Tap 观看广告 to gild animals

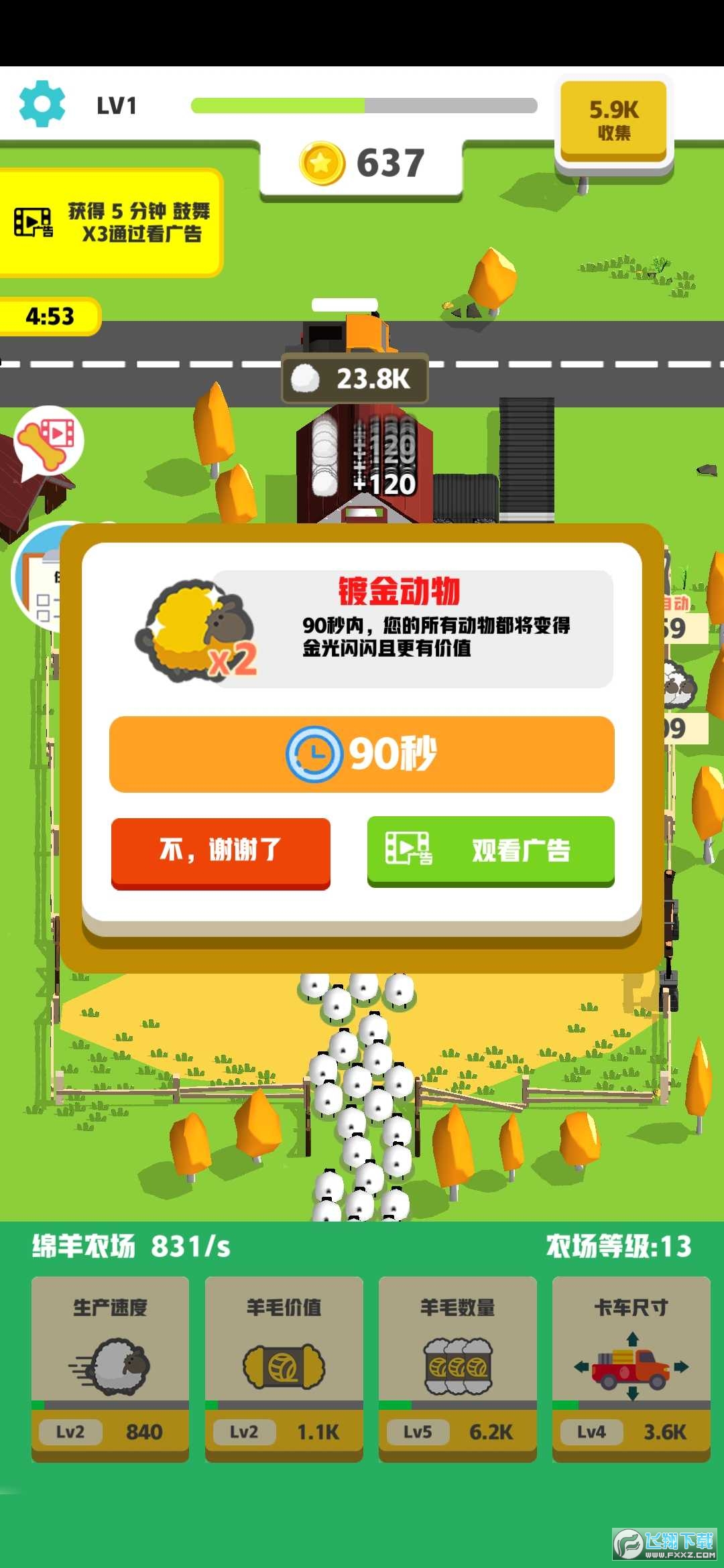coord(491,850)
